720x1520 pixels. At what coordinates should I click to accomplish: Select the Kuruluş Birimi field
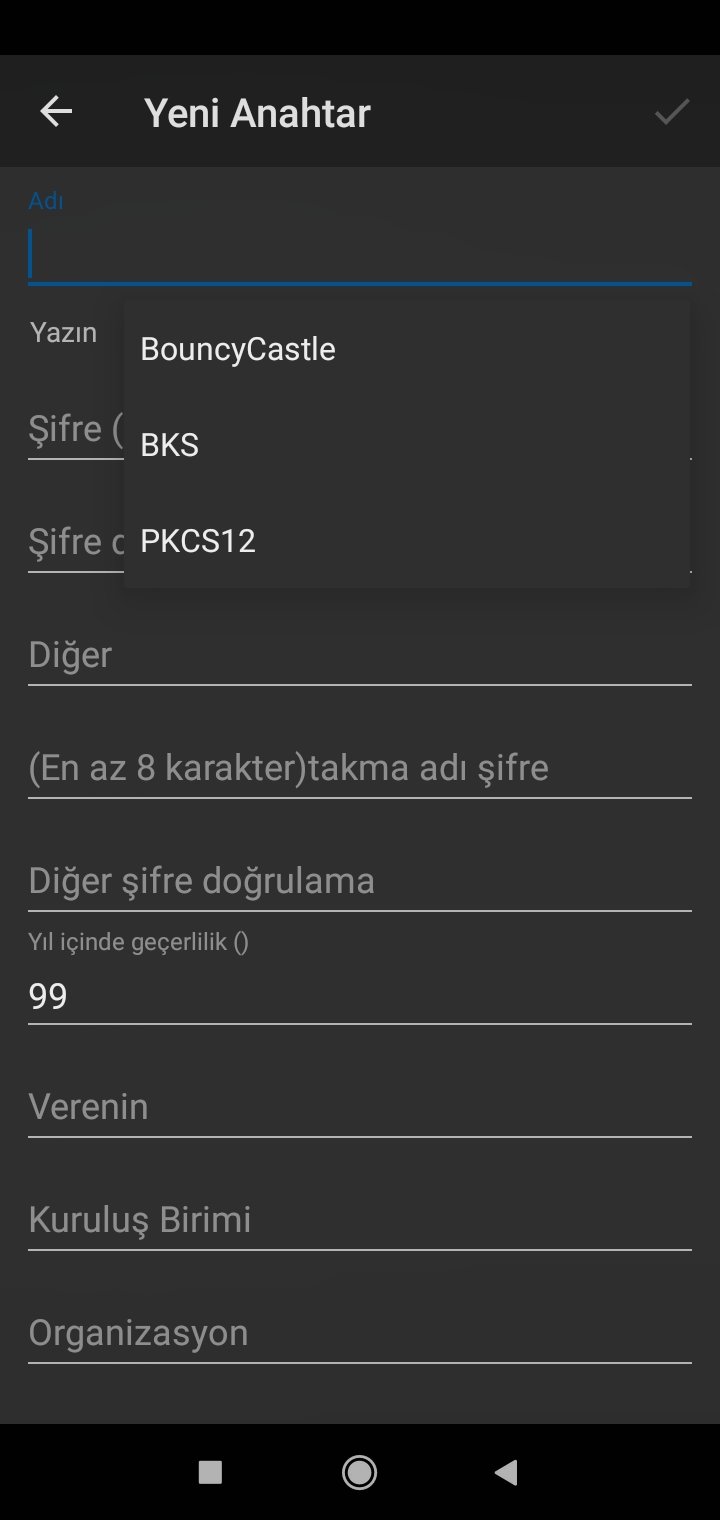pyautogui.click(x=360, y=1220)
